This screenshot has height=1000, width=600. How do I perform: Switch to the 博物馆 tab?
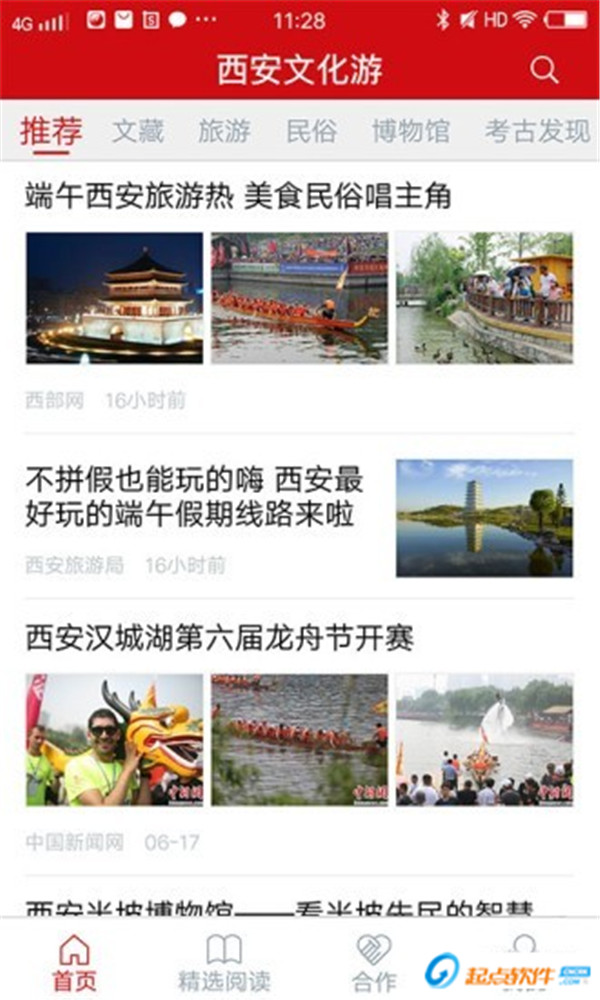tap(411, 131)
